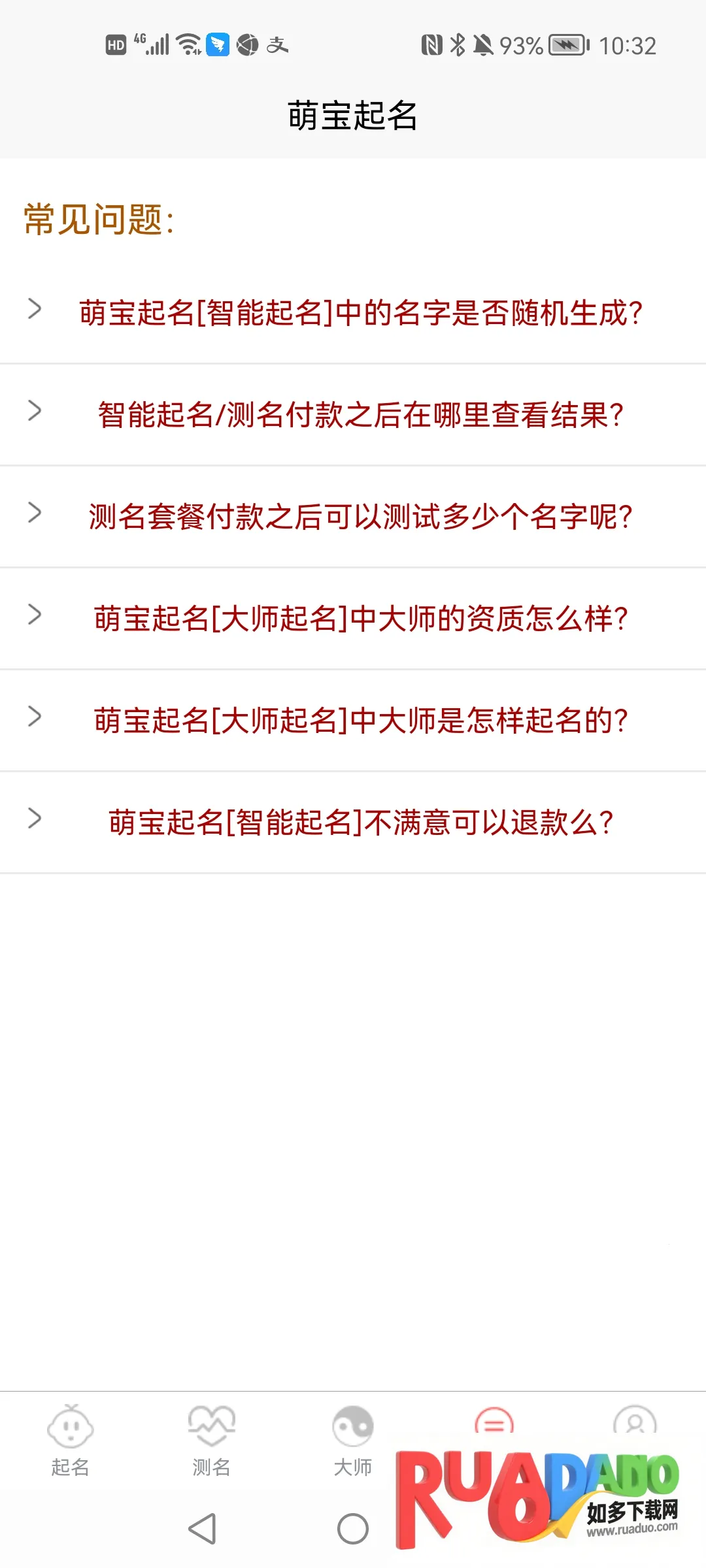Expand 付款之后在哪里查看结果 question
The height and width of the screenshot is (1568, 706).
pyautogui.click(x=361, y=414)
